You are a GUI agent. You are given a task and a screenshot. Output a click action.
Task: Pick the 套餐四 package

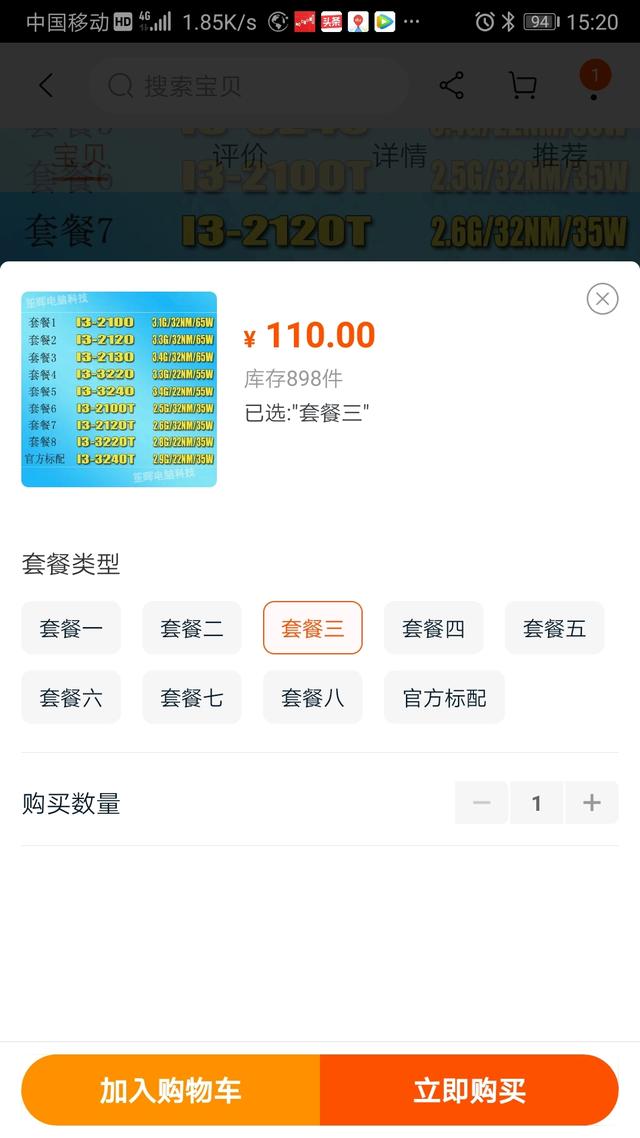coord(434,628)
